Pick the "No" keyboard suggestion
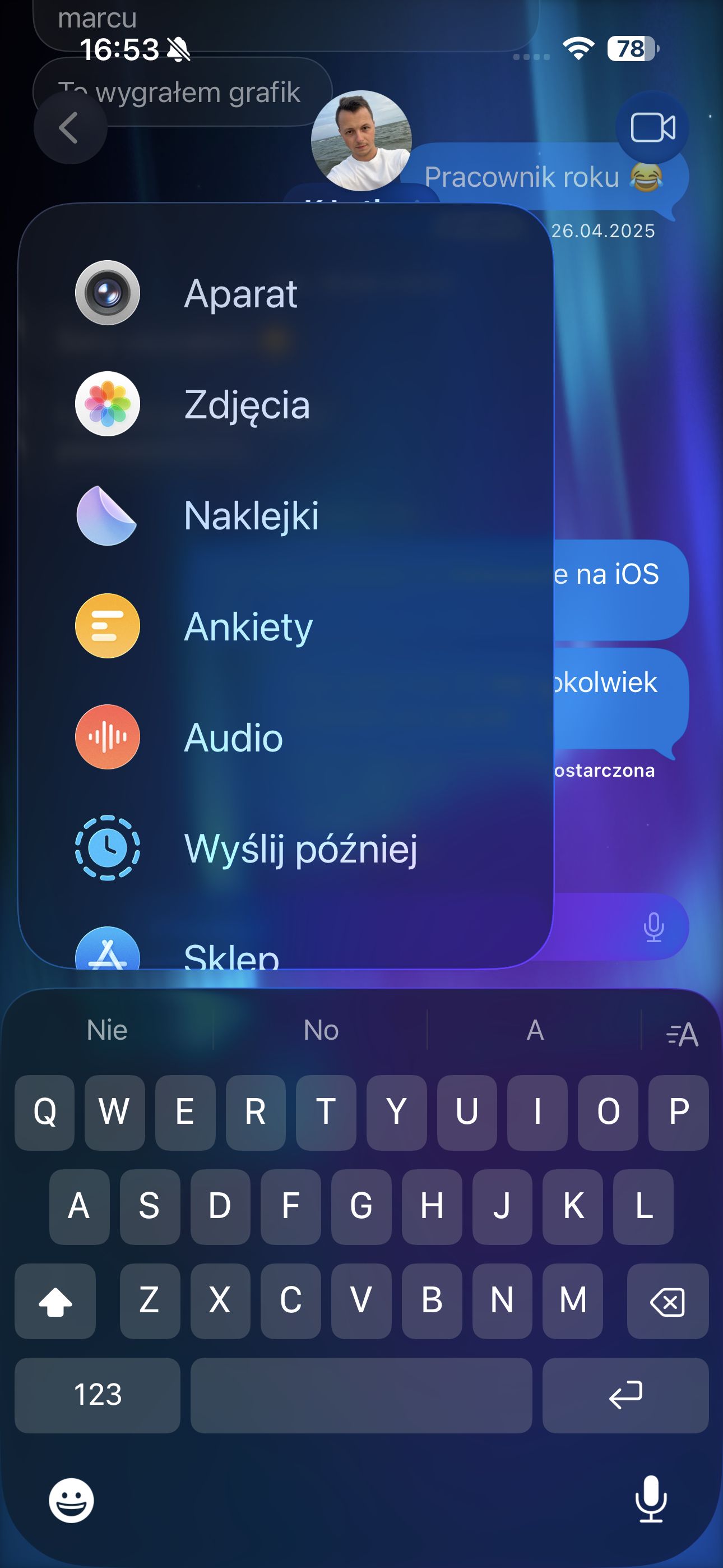This screenshot has width=723, height=1568. pyautogui.click(x=321, y=1031)
